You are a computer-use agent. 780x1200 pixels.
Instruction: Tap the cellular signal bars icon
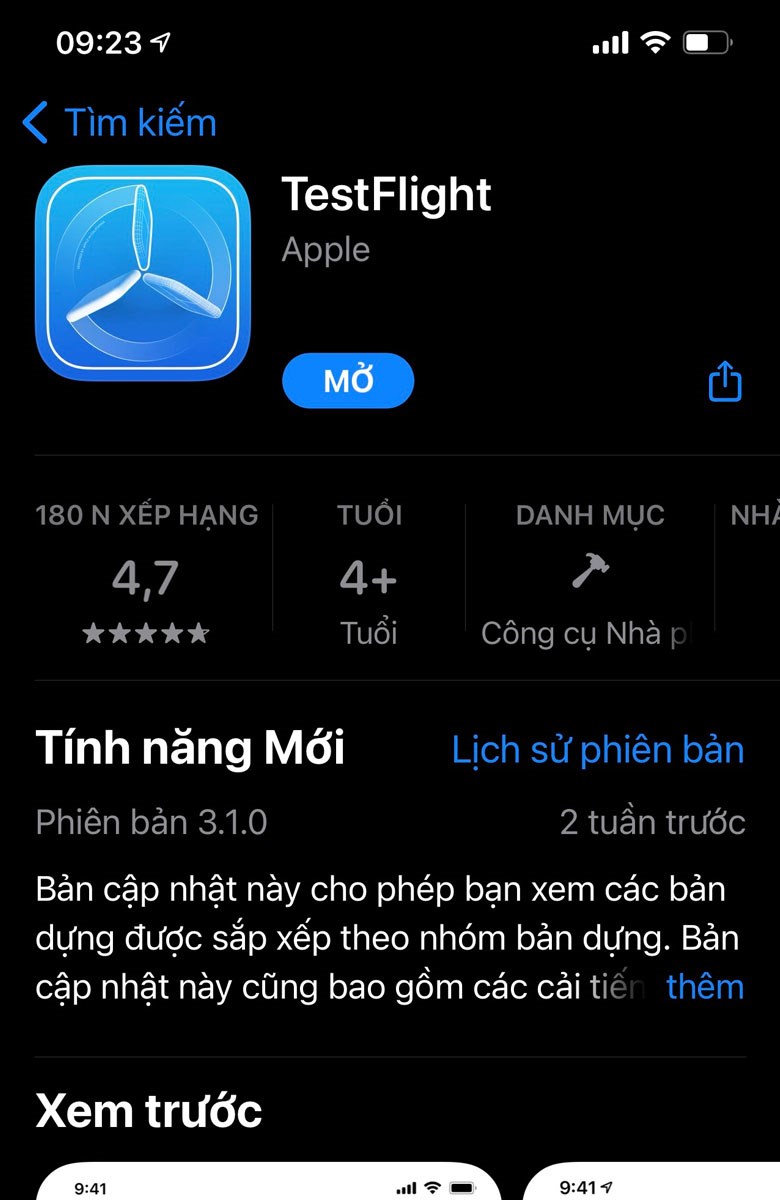[610, 42]
